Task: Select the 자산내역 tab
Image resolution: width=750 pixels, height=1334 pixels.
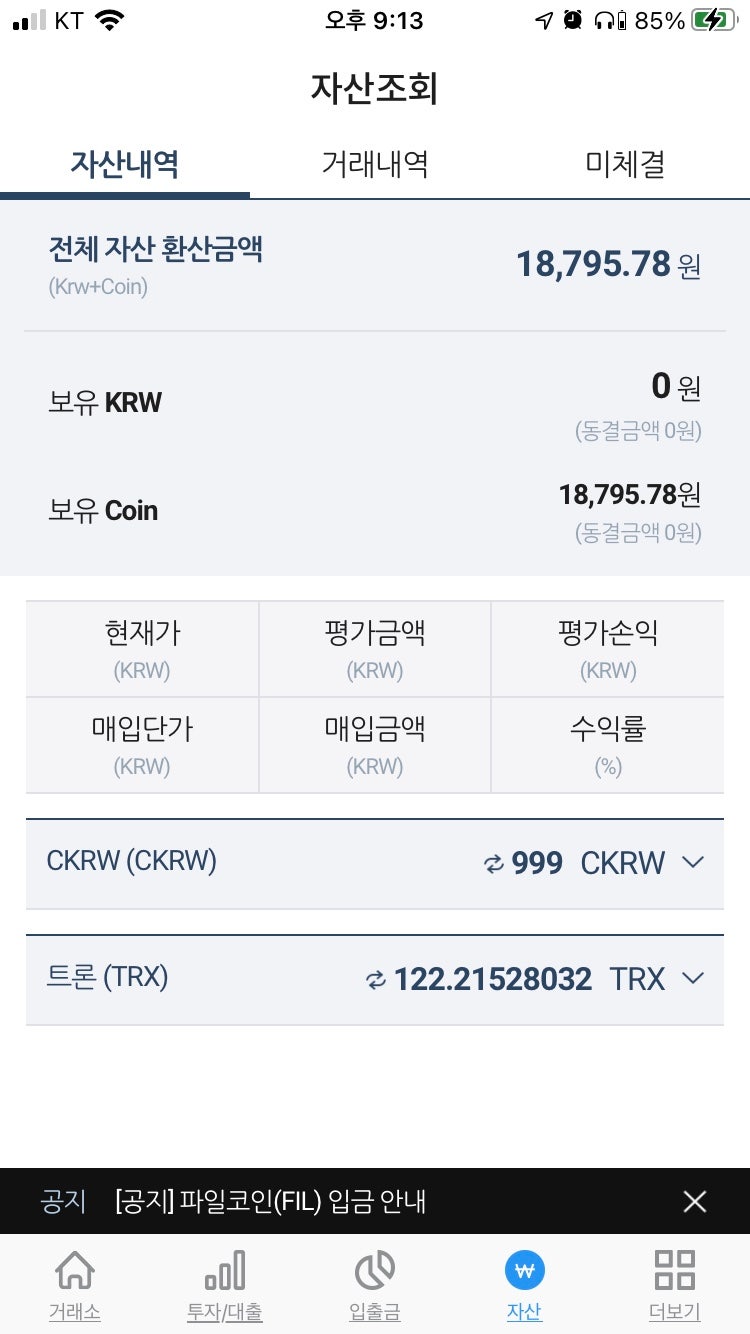Action: (x=125, y=166)
